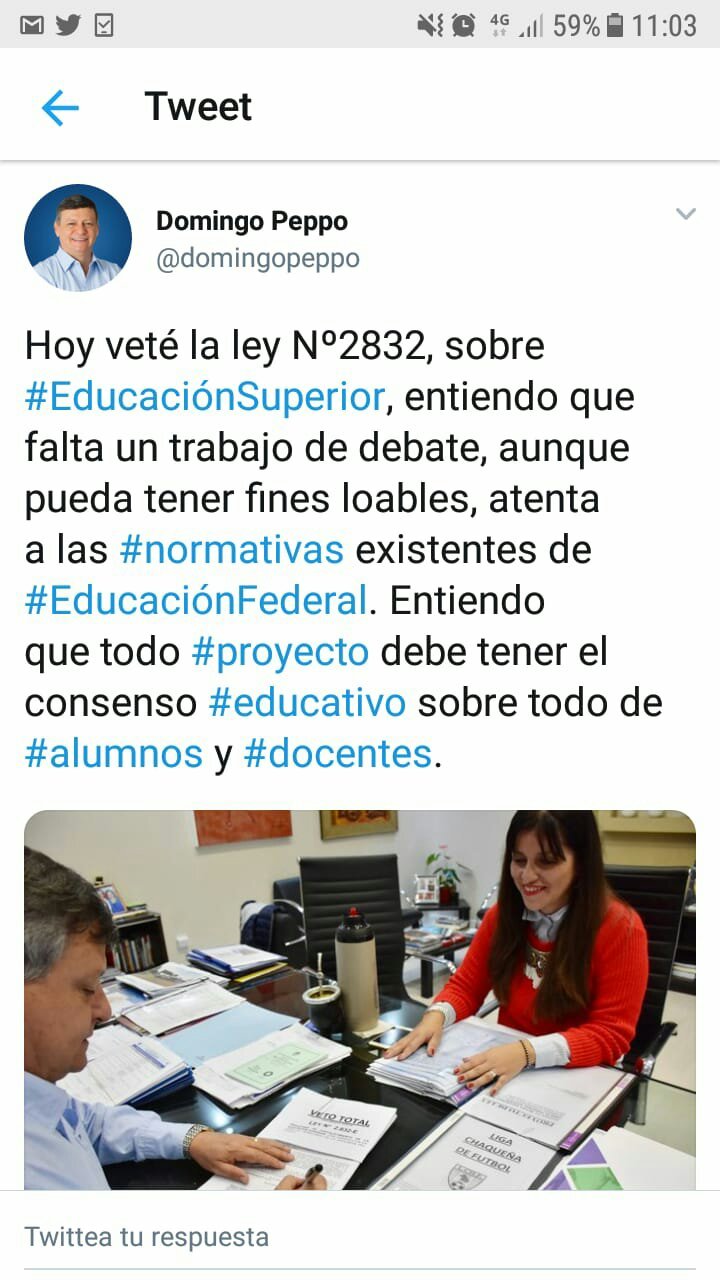Open the #educativo hashtag

[307, 703]
